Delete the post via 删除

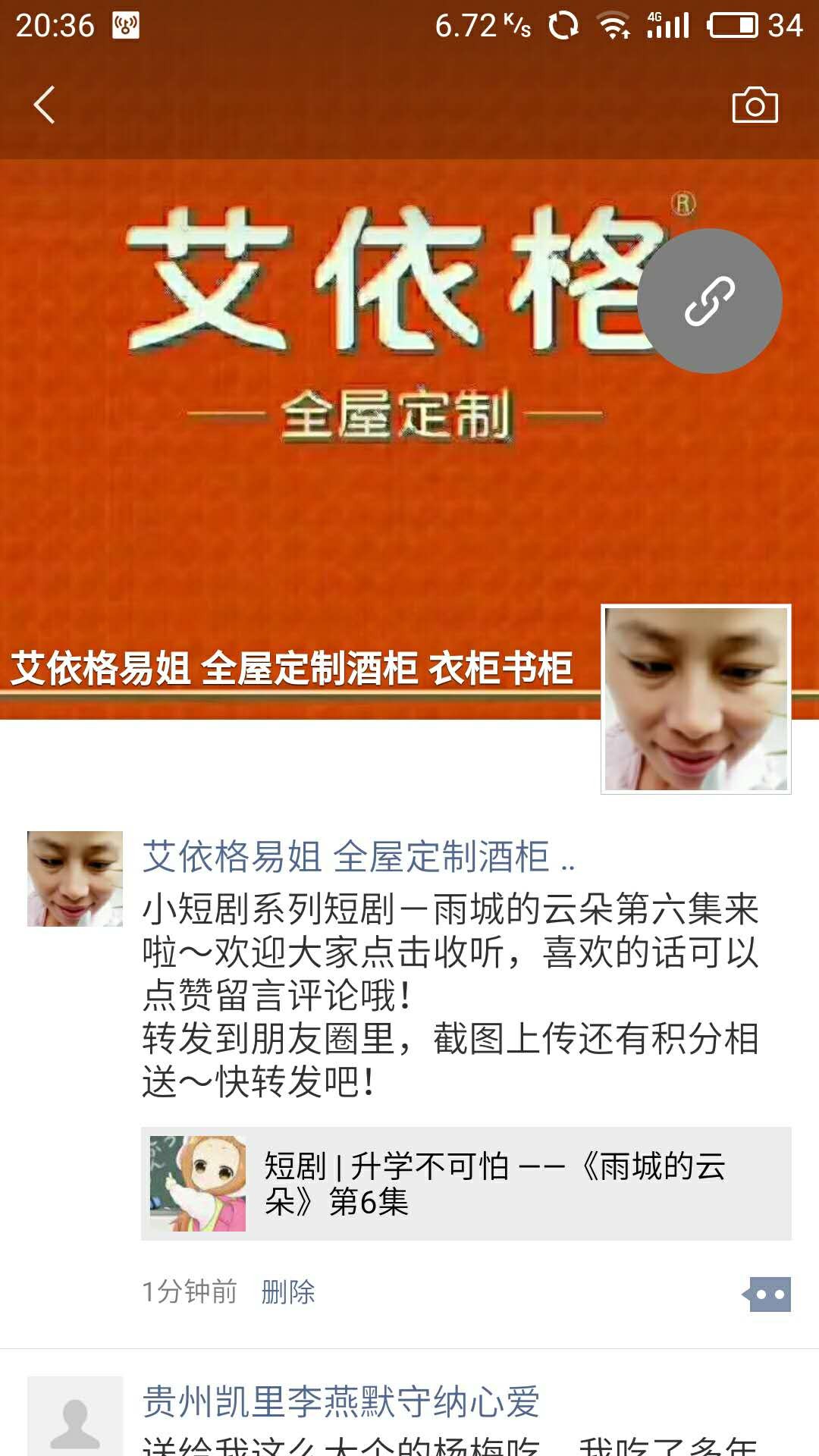tap(288, 1291)
